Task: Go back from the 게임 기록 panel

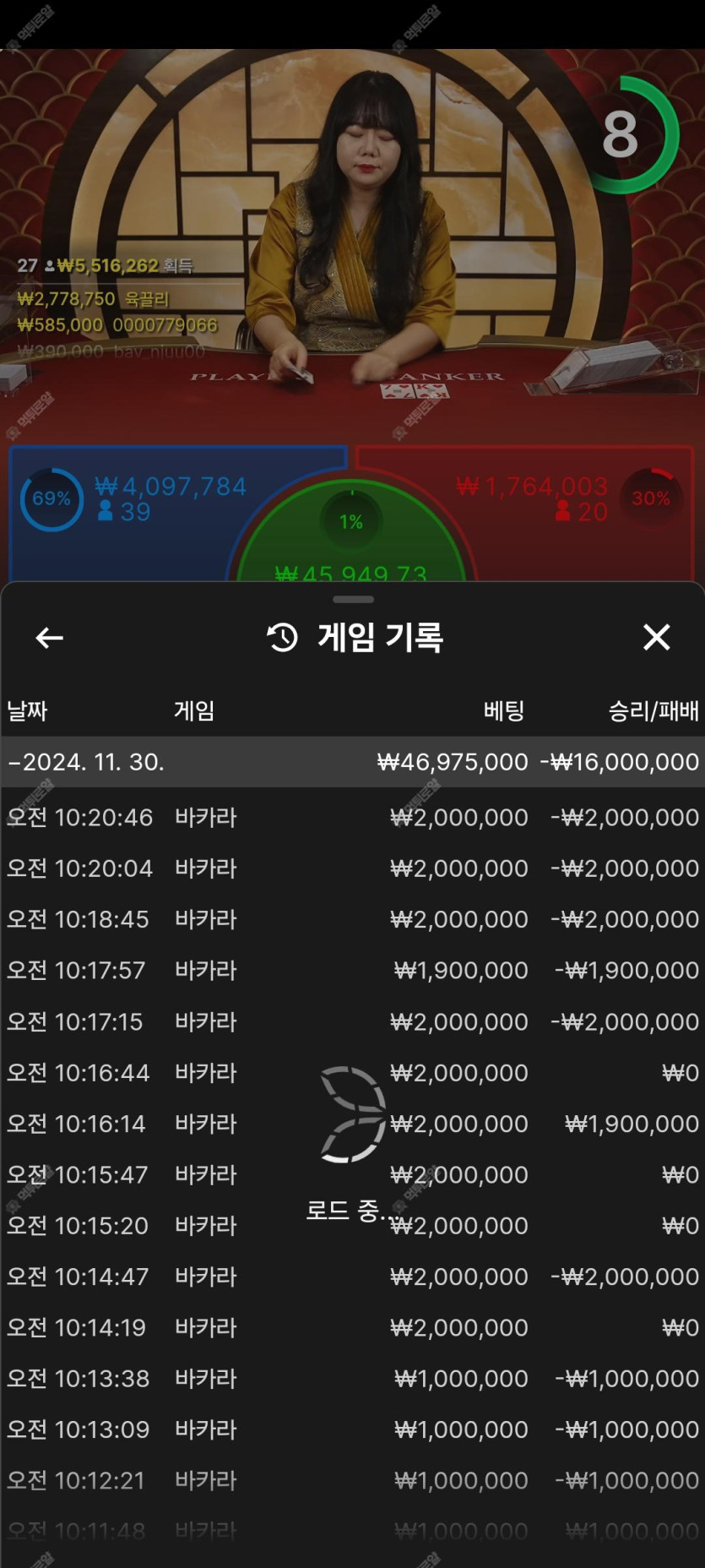Action: (50, 638)
